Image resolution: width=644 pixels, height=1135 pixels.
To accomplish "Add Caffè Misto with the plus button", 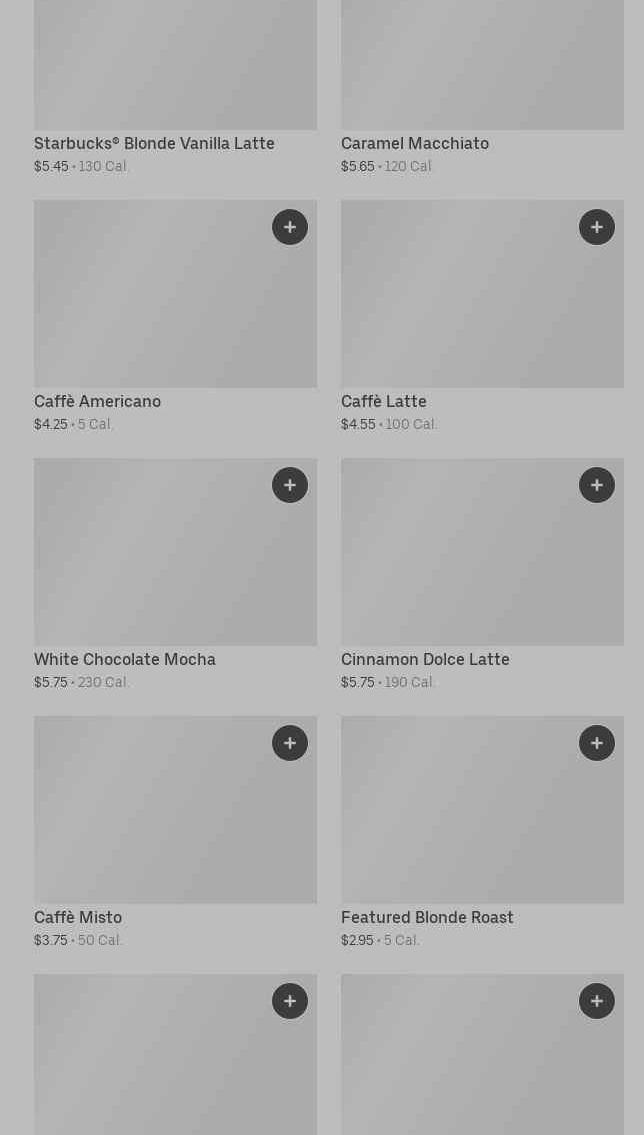I will click(290, 743).
